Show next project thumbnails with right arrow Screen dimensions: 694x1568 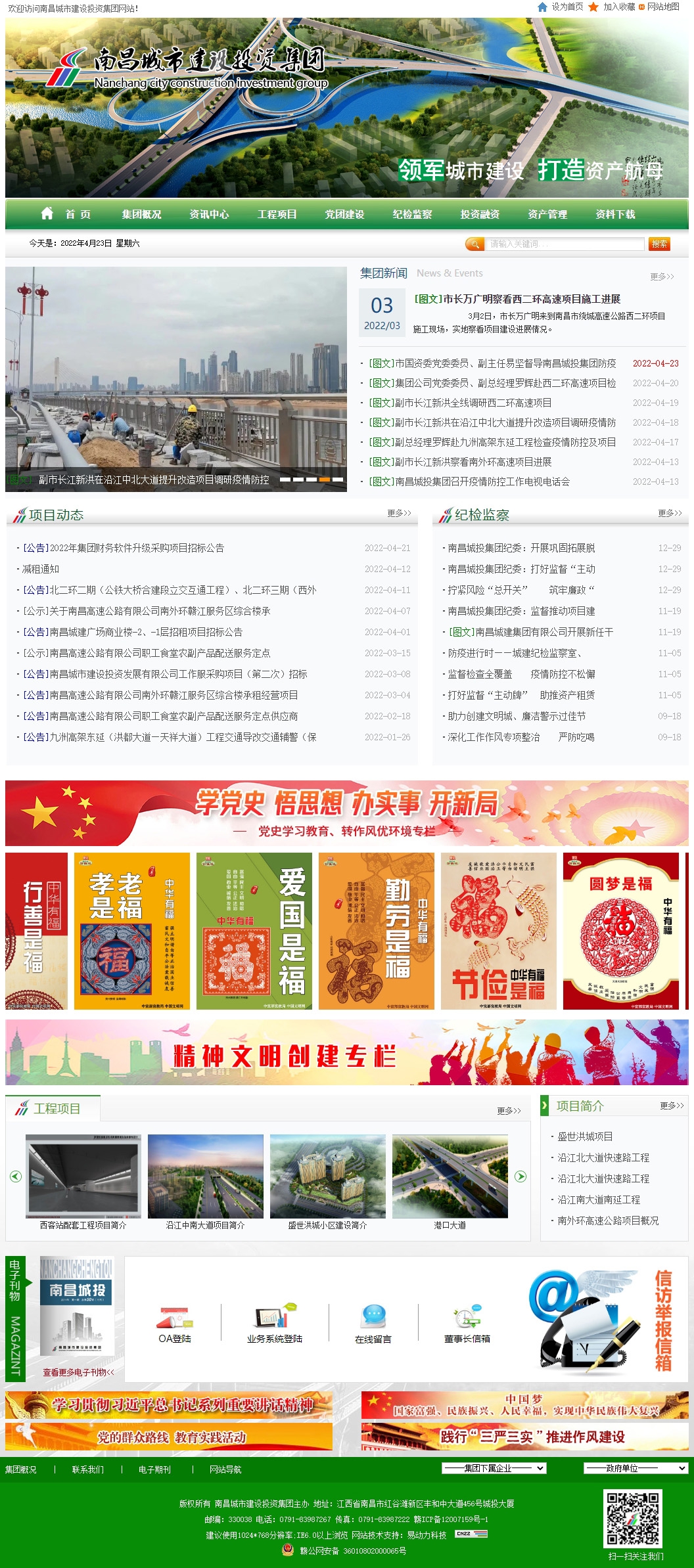pos(520,1176)
